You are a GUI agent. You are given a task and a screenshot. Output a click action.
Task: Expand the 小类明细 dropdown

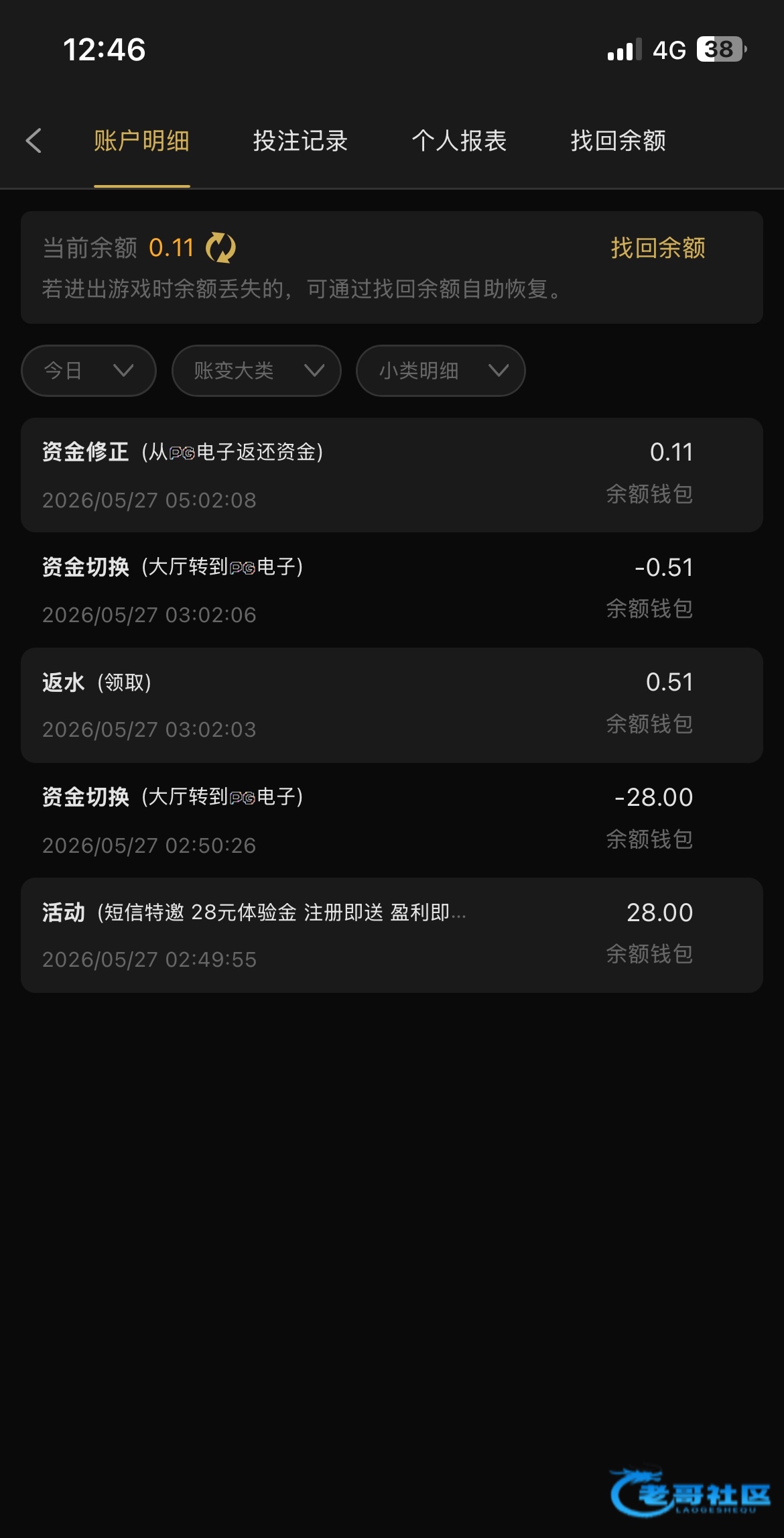(x=441, y=371)
